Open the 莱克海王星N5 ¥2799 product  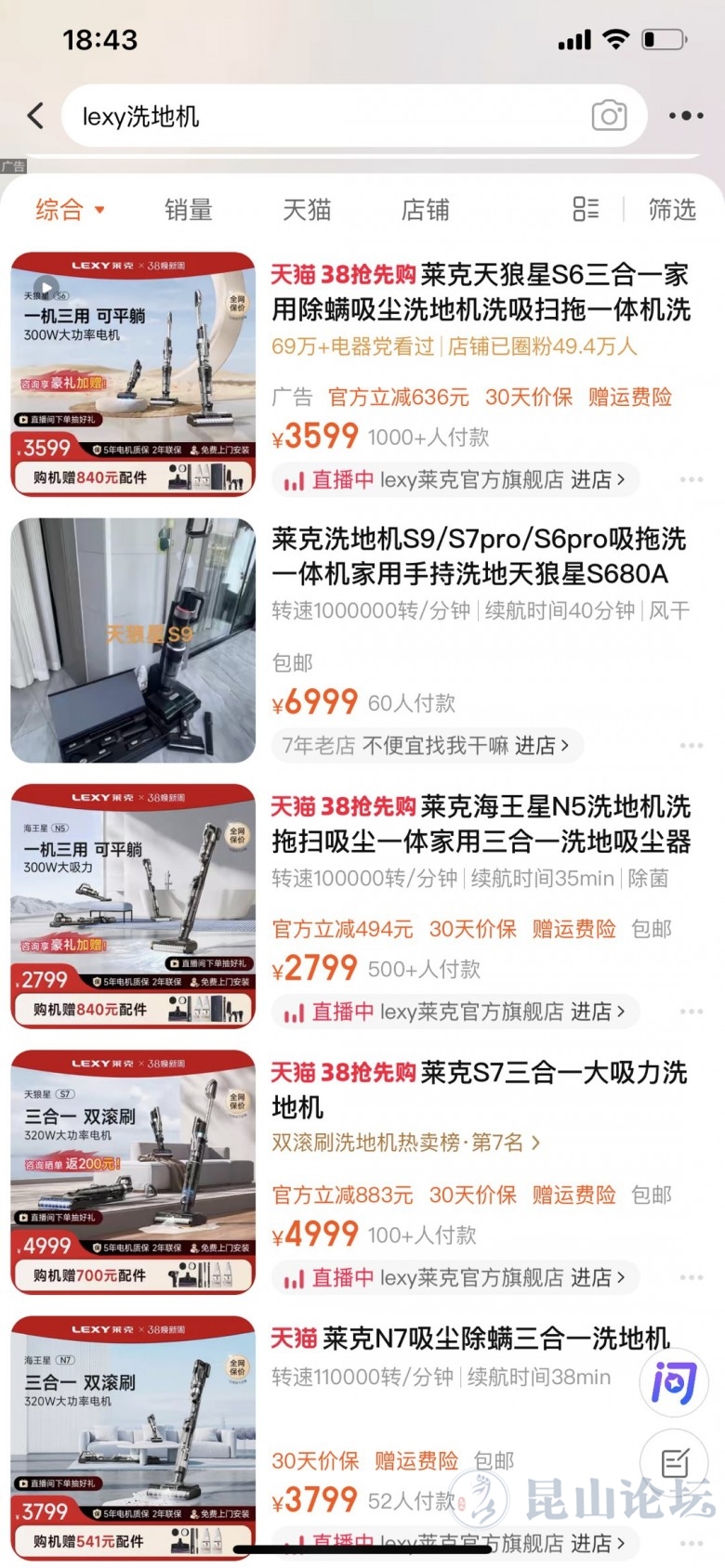(480, 824)
